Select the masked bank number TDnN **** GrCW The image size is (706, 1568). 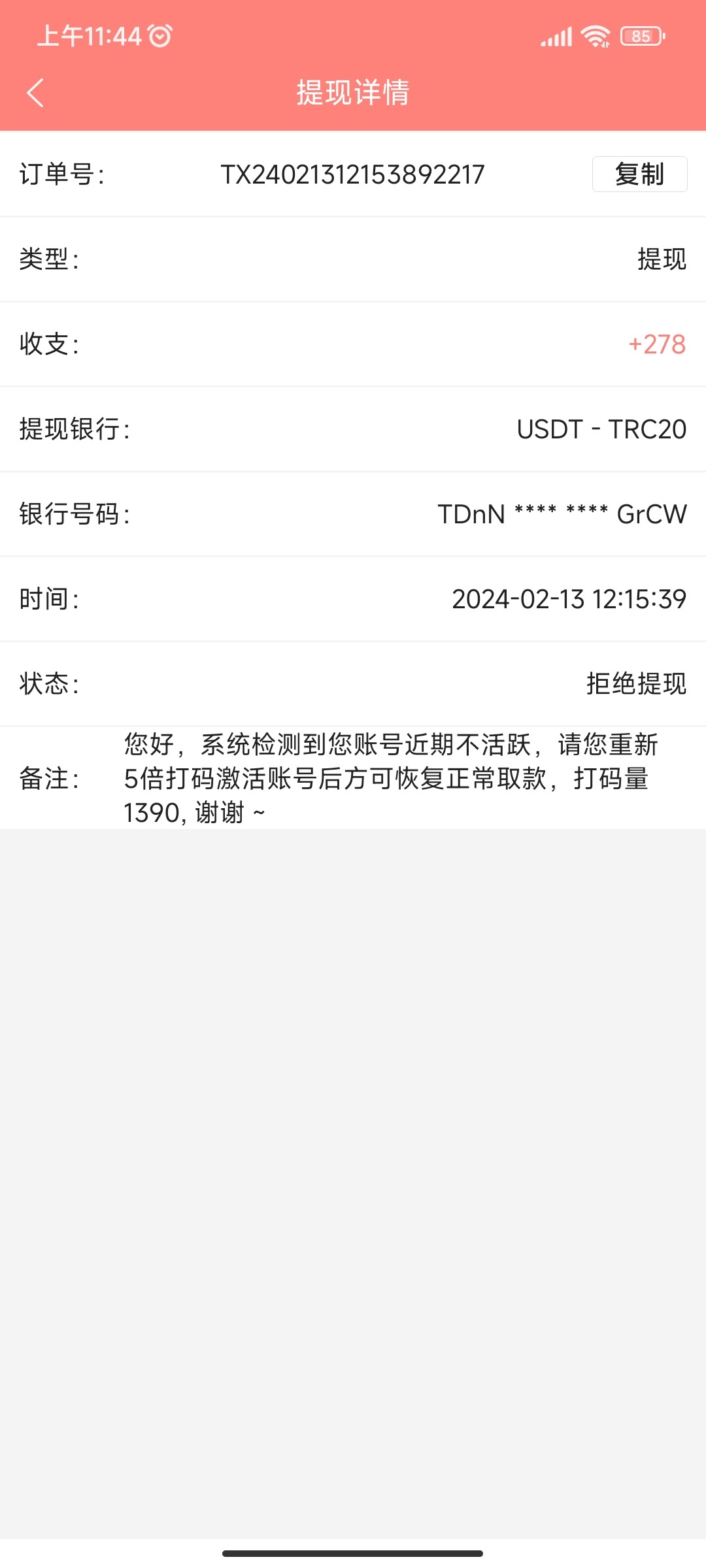coord(562,515)
